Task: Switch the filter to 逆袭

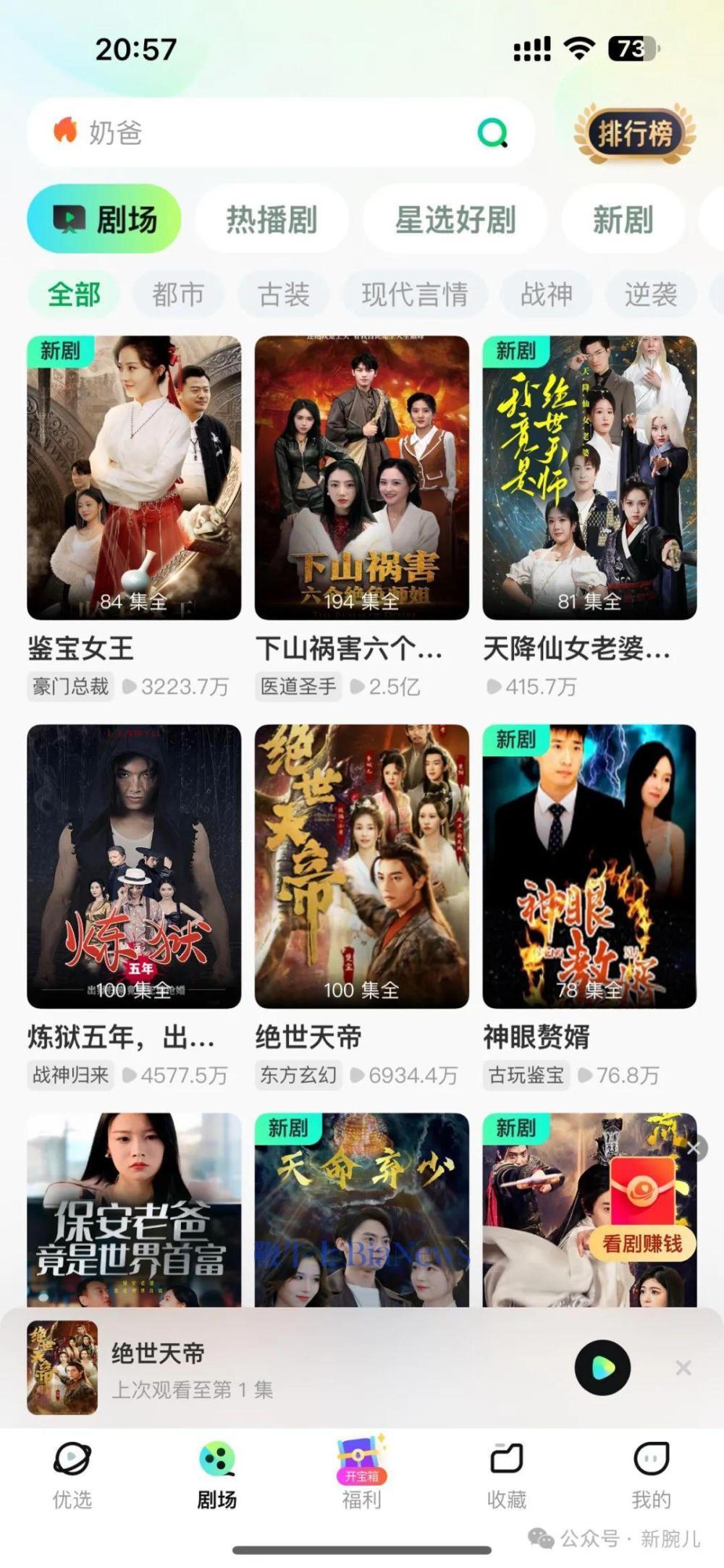Action: 652,294
